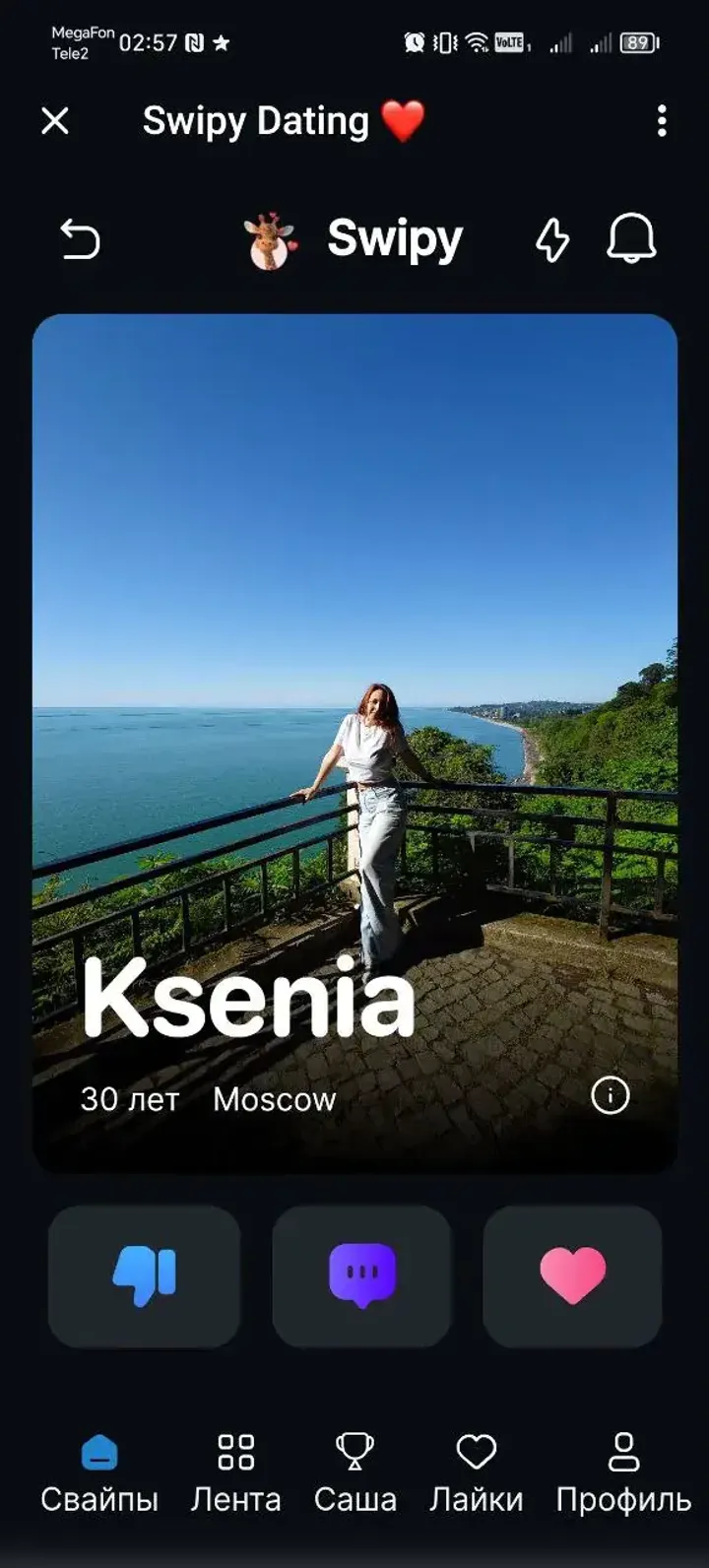
Task: Open the Профиль tab
Action: [x=623, y=1473]
